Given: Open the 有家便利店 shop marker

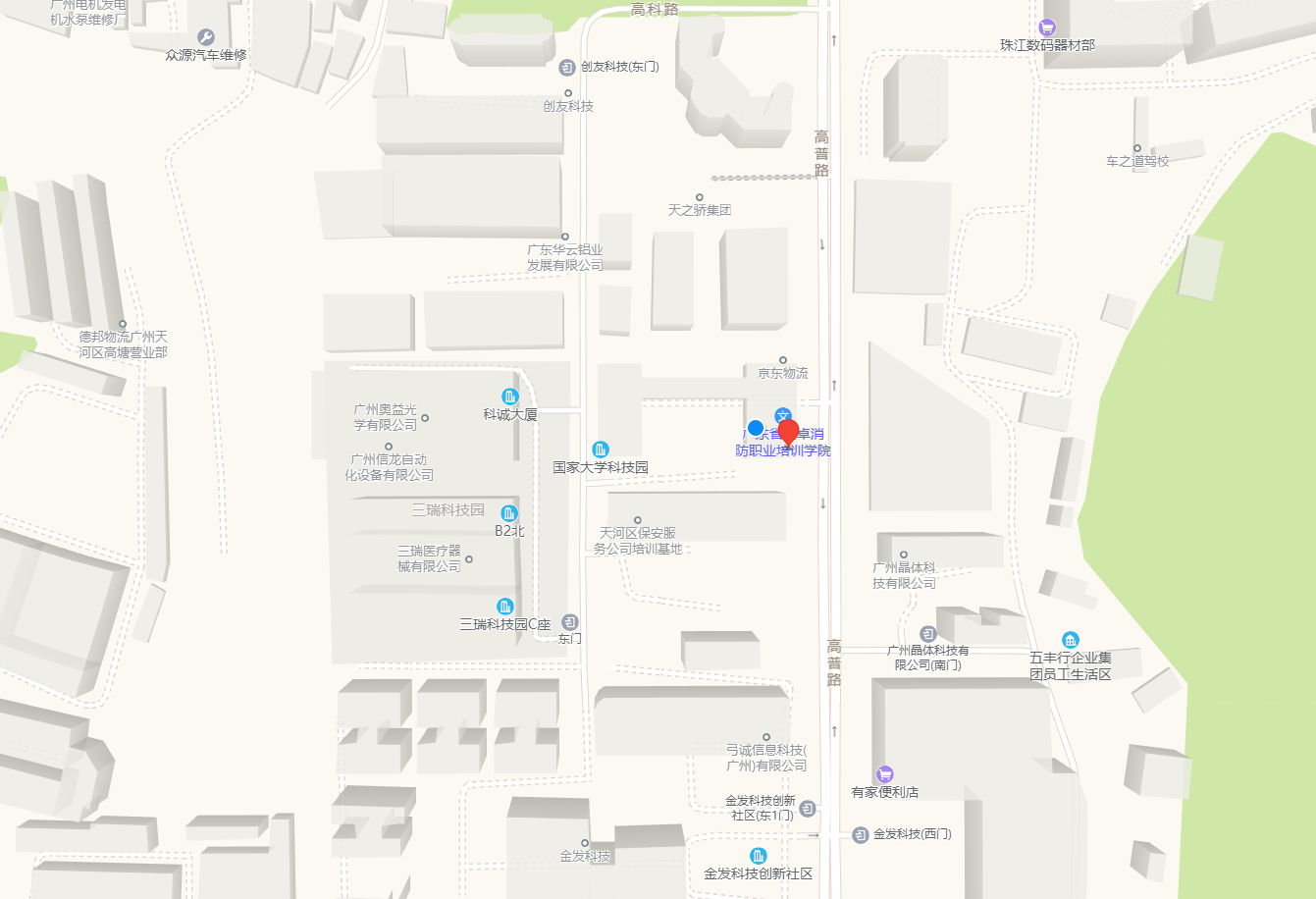Looking at the screenshot, I should 885,774.
